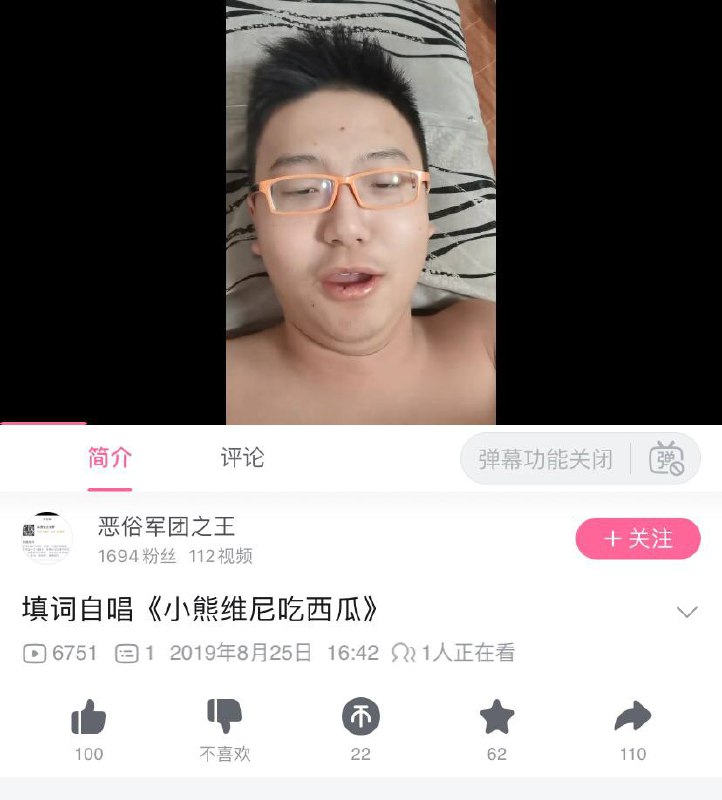This screenshot has height=800, width=722.
Task: Favorite the video with the star icon
Action: [496, 716]
